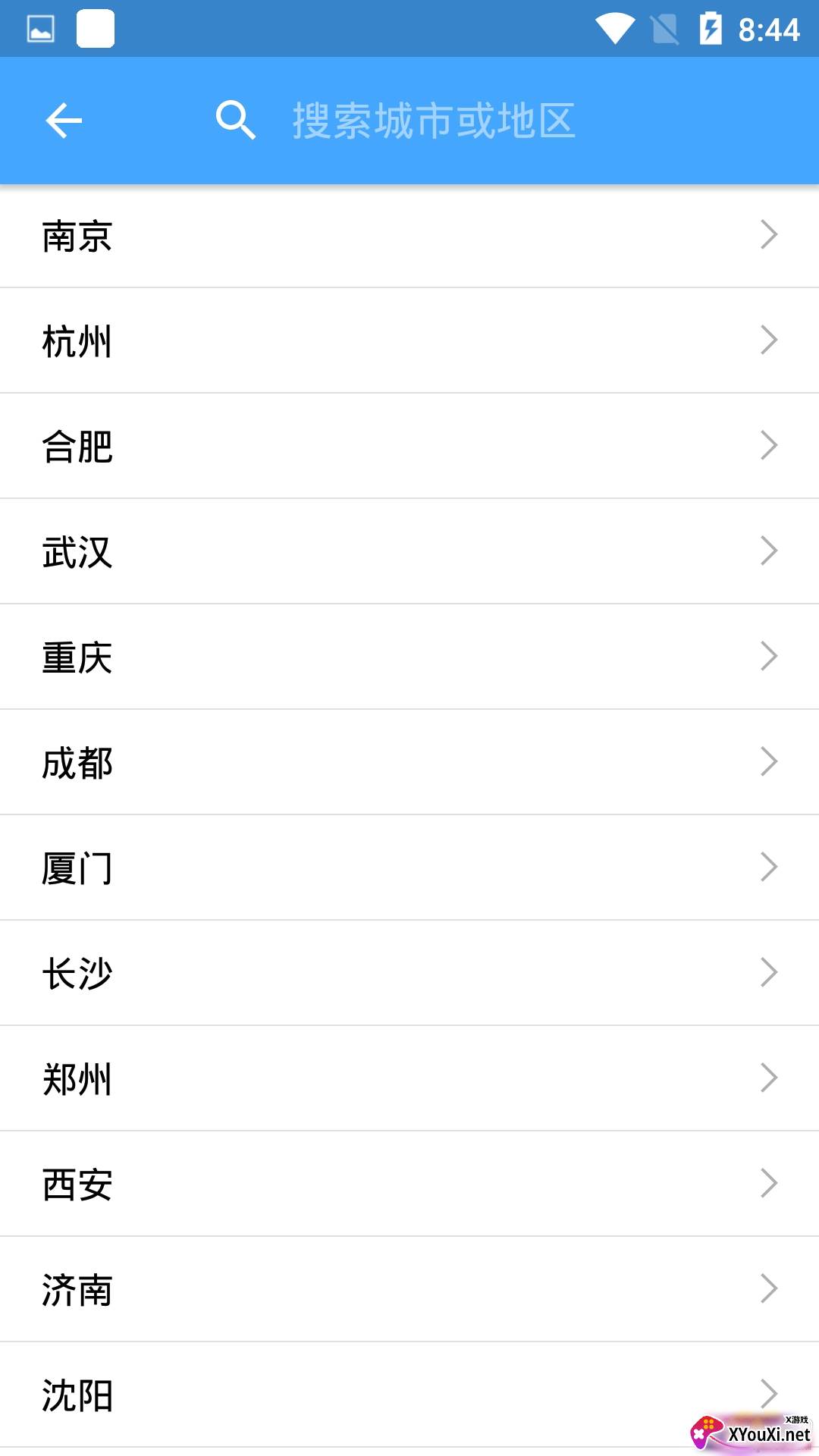Image resolution: width=819 pixels, height=1456 pixels.
Task: Choose 合肥 from the list
Action: [409, 446]
